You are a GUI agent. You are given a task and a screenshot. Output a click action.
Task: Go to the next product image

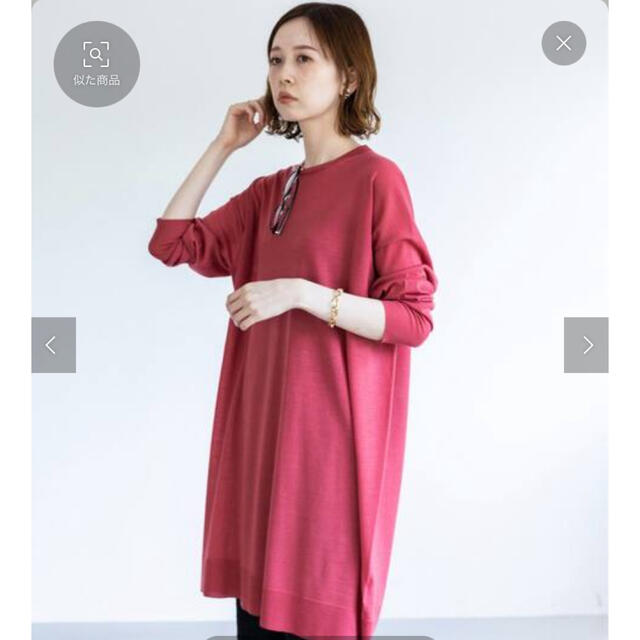click(586, 345)
